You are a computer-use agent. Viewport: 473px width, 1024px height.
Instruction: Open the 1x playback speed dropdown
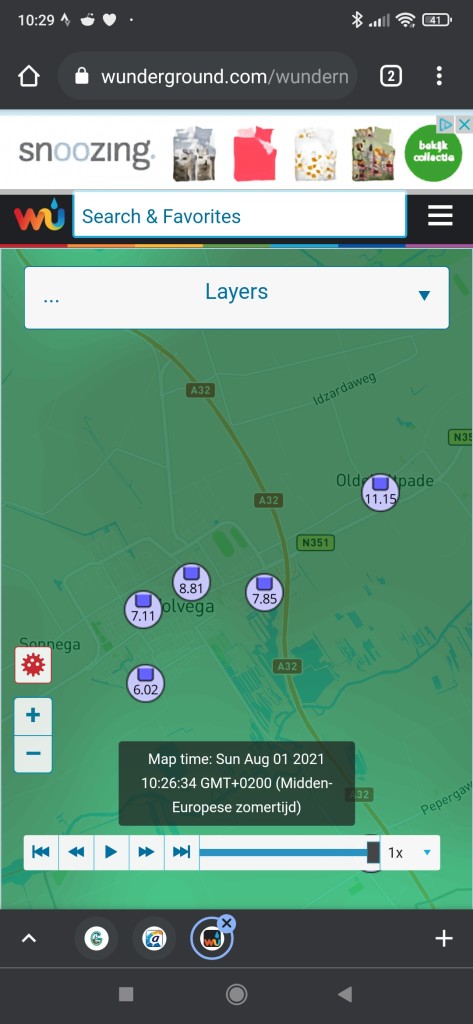pyautogui.click(x=410, y=852)
